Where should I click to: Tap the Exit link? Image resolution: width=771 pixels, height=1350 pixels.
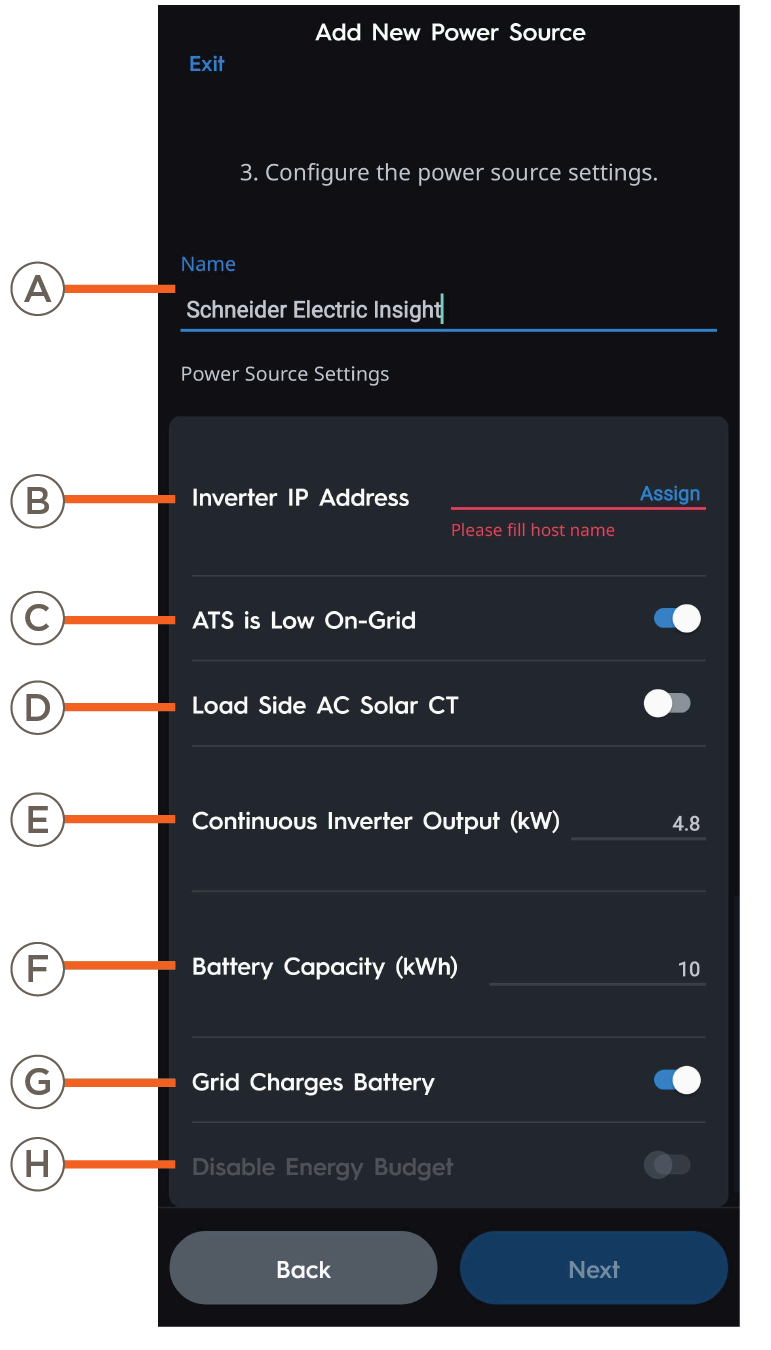[207, 64]
